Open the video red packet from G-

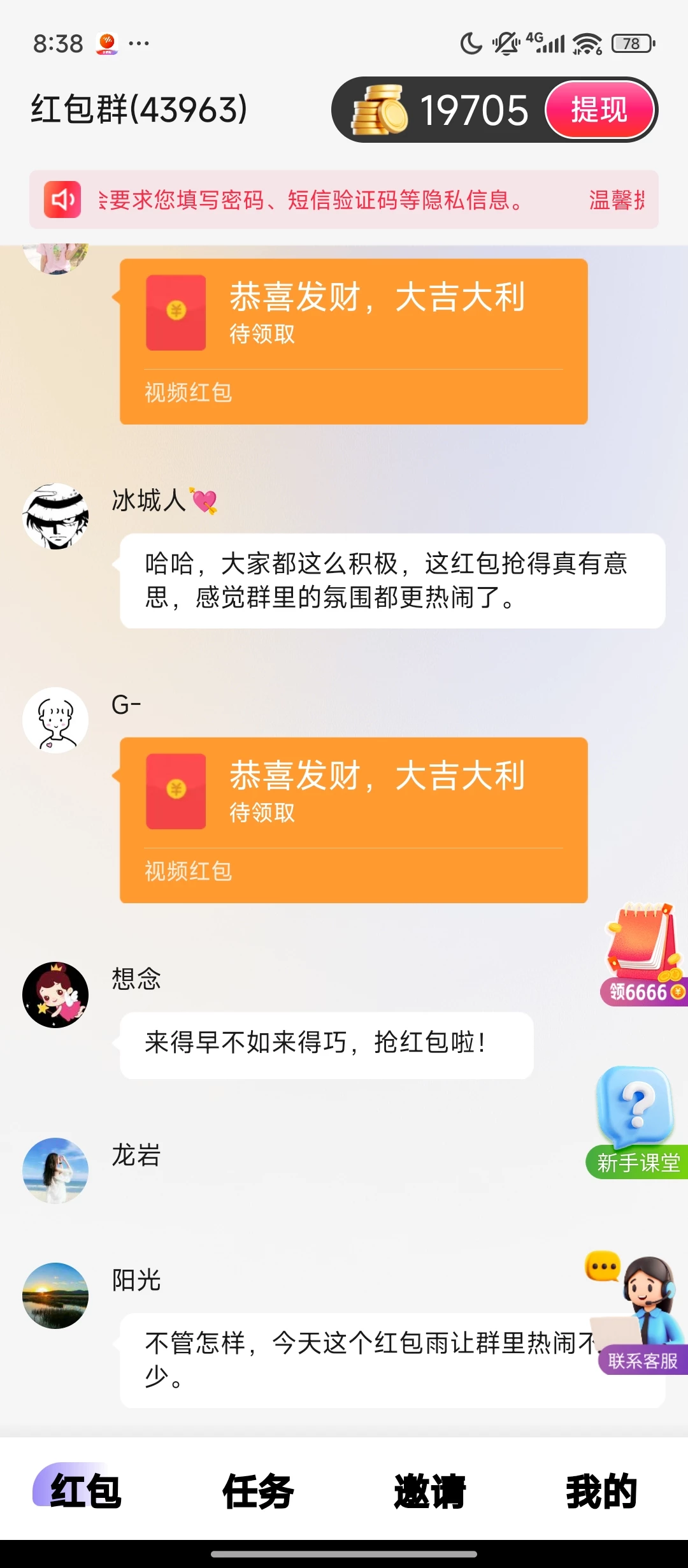pyautogui.click(x=354, y=820)
